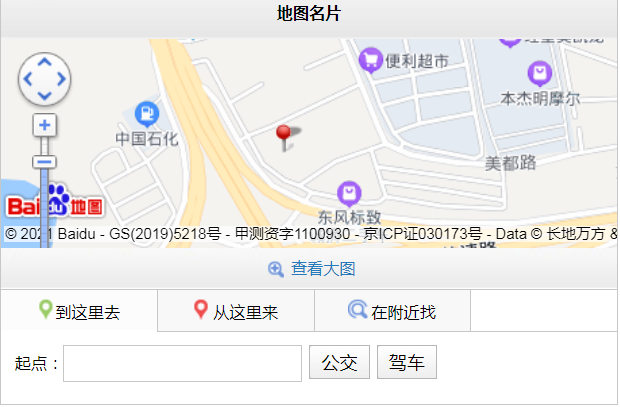
Task: Open 查看大图 to view larger map
Action: pyautogui.click(x=311, y=269)
